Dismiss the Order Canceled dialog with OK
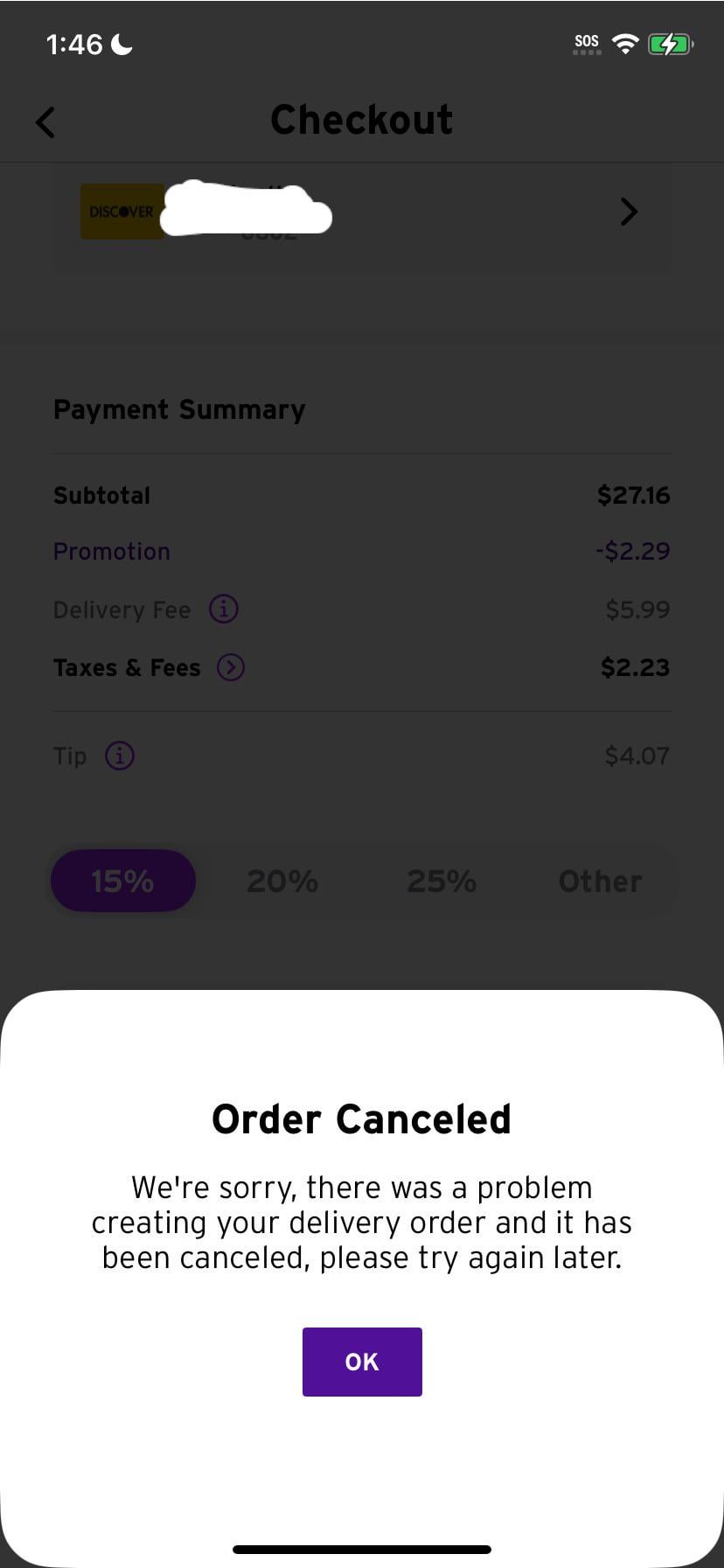724x1568 pixels. [362, 1361]
